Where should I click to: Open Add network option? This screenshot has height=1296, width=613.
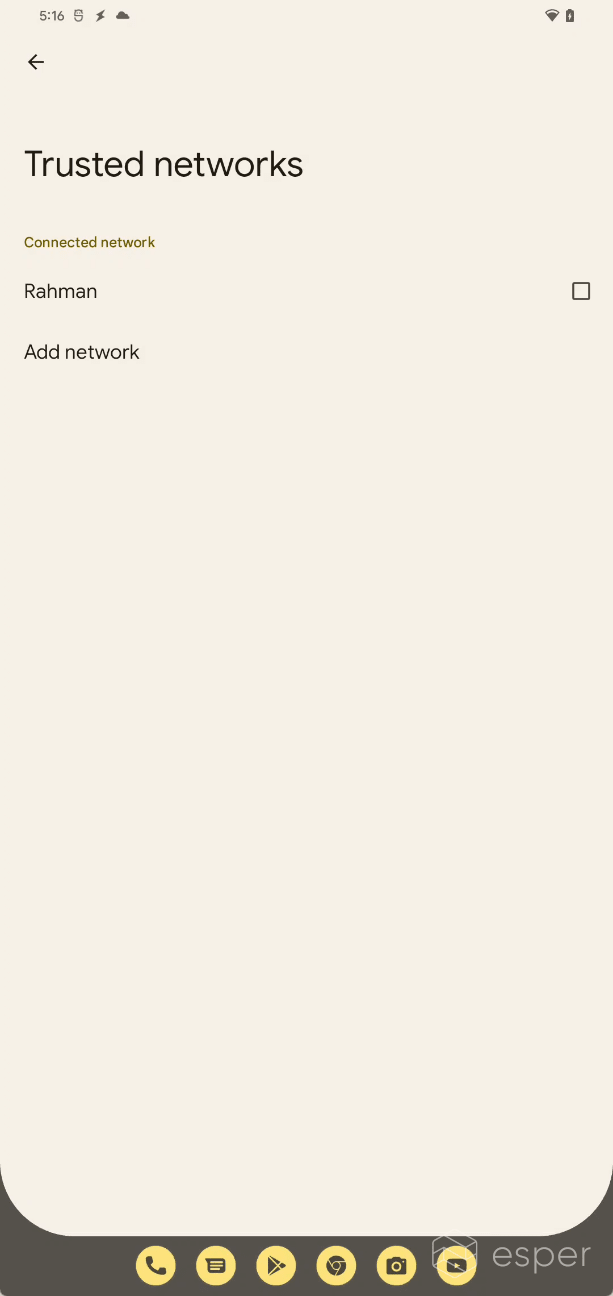pos(82,352)
